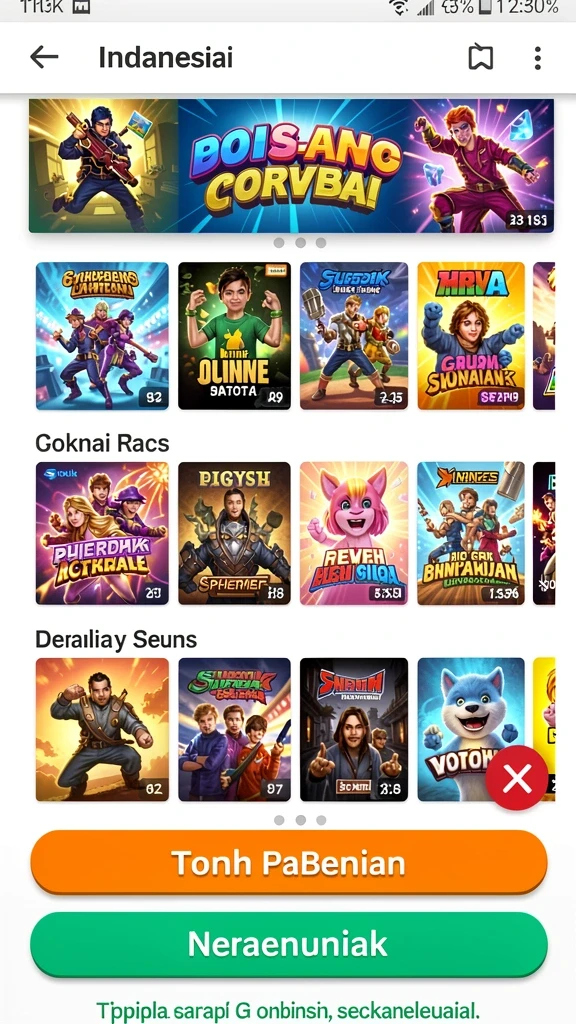Dismiss with the red X button

coord(517,778)
